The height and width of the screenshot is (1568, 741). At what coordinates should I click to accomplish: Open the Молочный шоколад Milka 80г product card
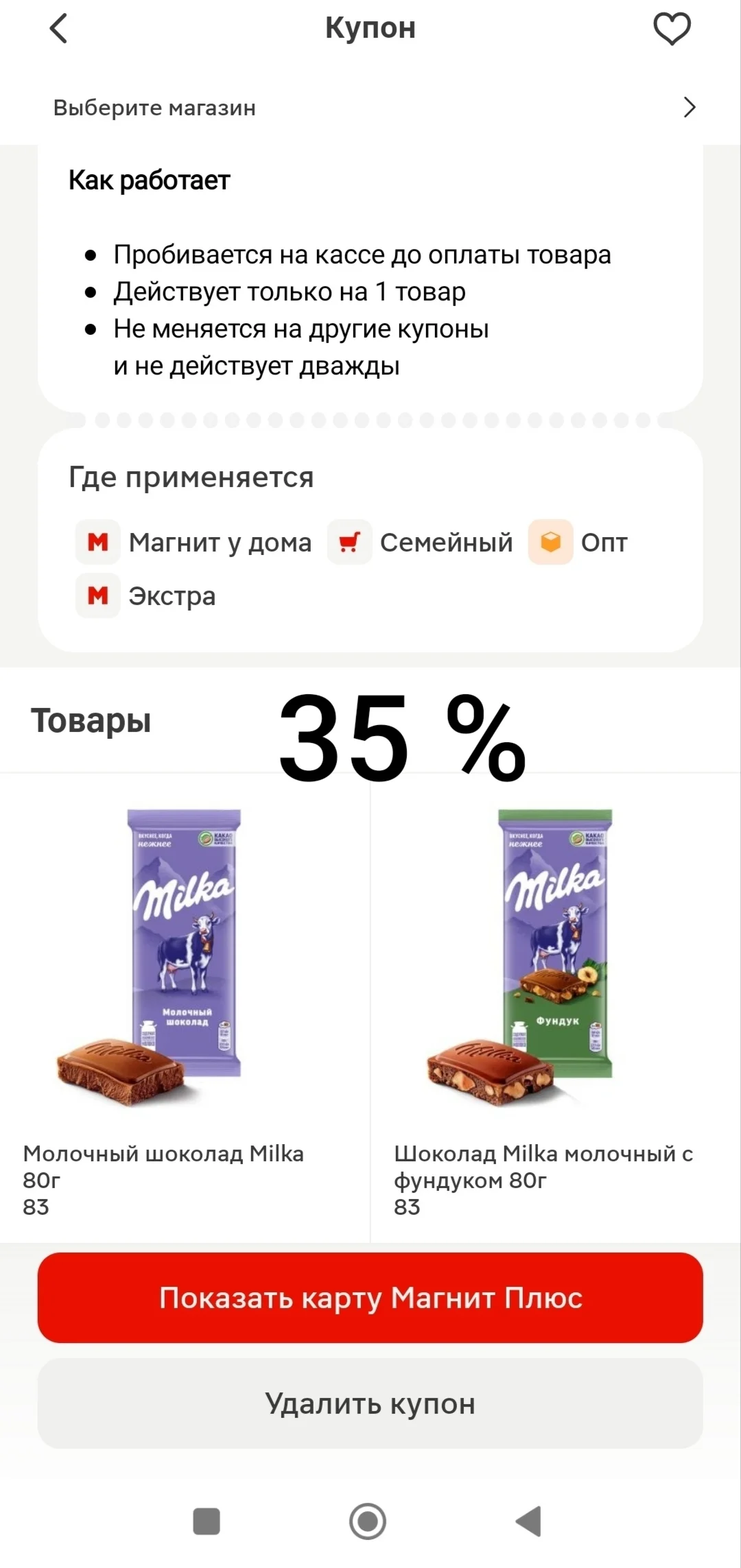coord(185,1008)
